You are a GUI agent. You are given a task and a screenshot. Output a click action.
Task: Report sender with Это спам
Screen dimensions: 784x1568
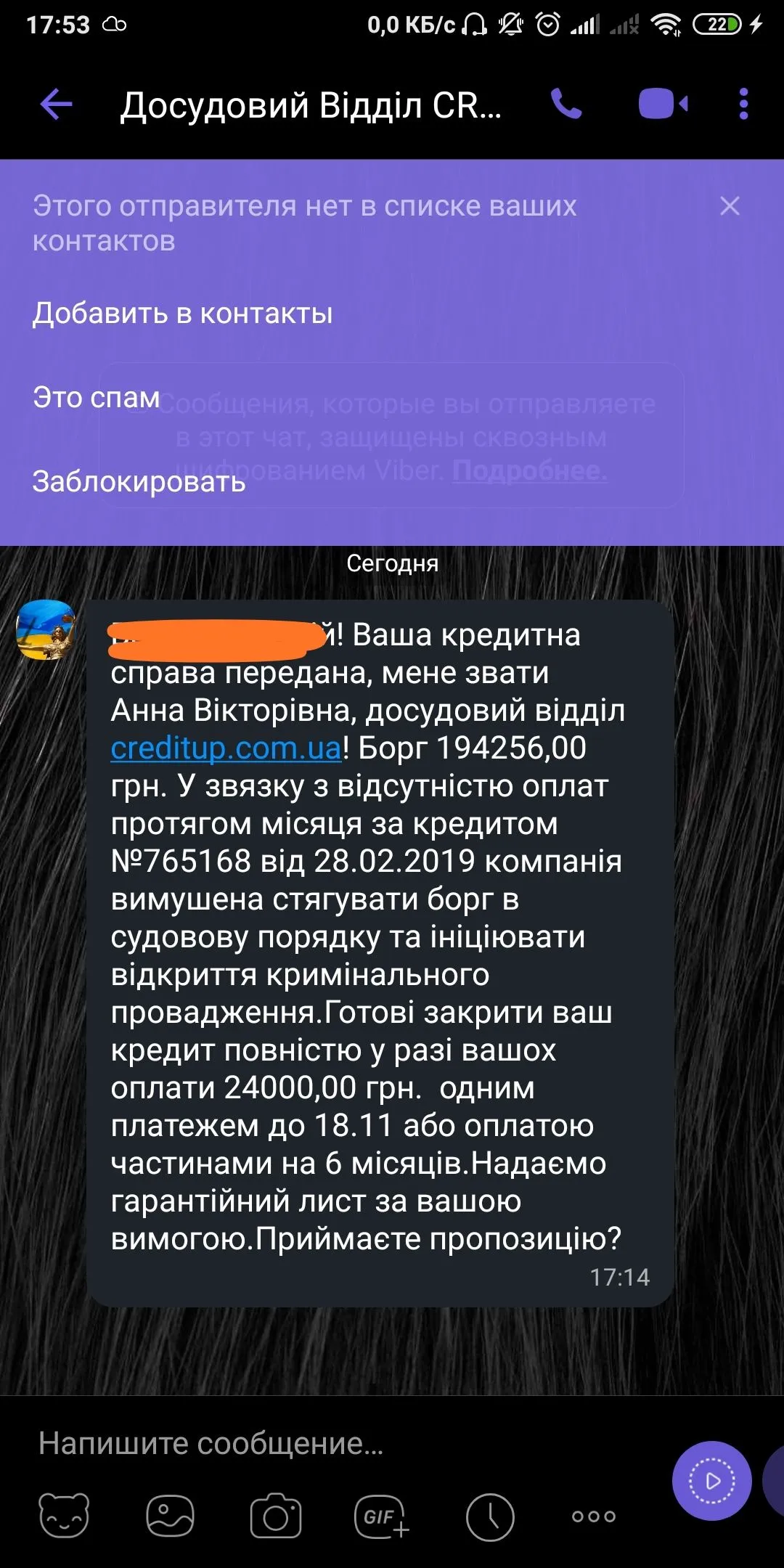tap(96, 398)
